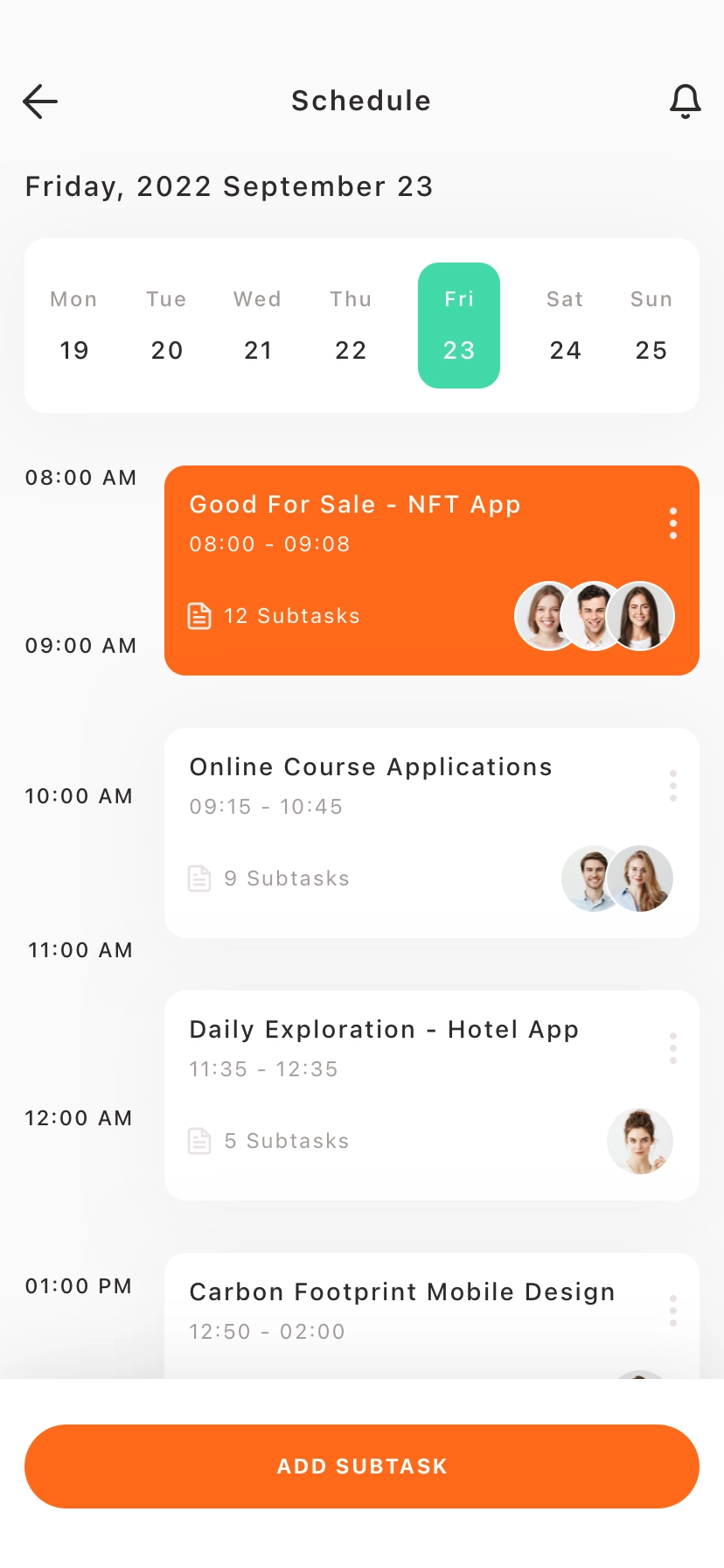Select Tuesday 20 in the week strip
724x1568 pixels.
pyautogui.click(x=167, y=325)
